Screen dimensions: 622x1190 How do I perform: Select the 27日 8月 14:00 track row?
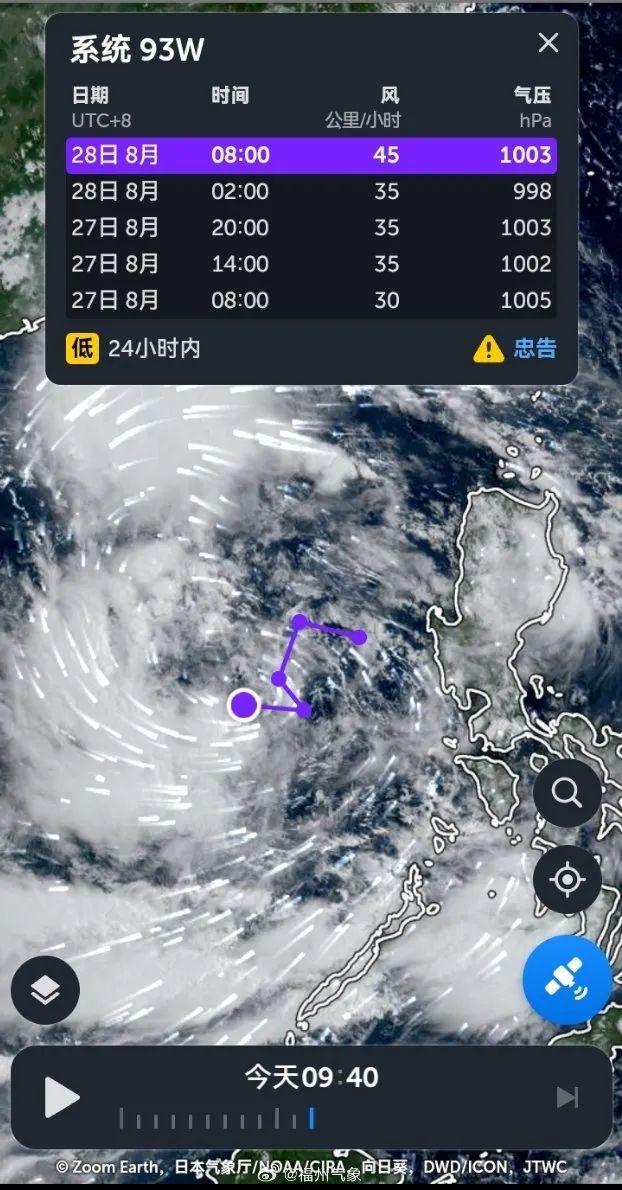(x=311, y=264)
